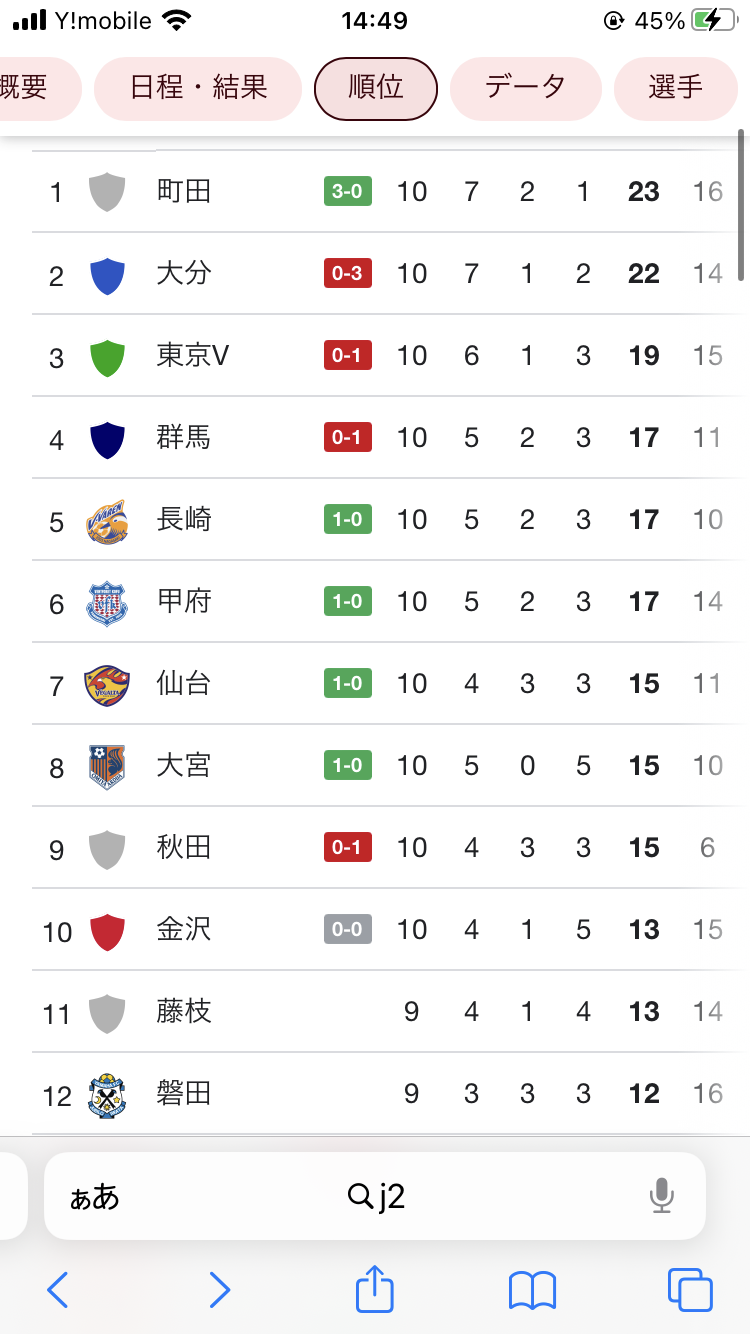The width and height of the screenshot is (750, 1334).
Task: Open the データ tab
Action: coord(526,88)
